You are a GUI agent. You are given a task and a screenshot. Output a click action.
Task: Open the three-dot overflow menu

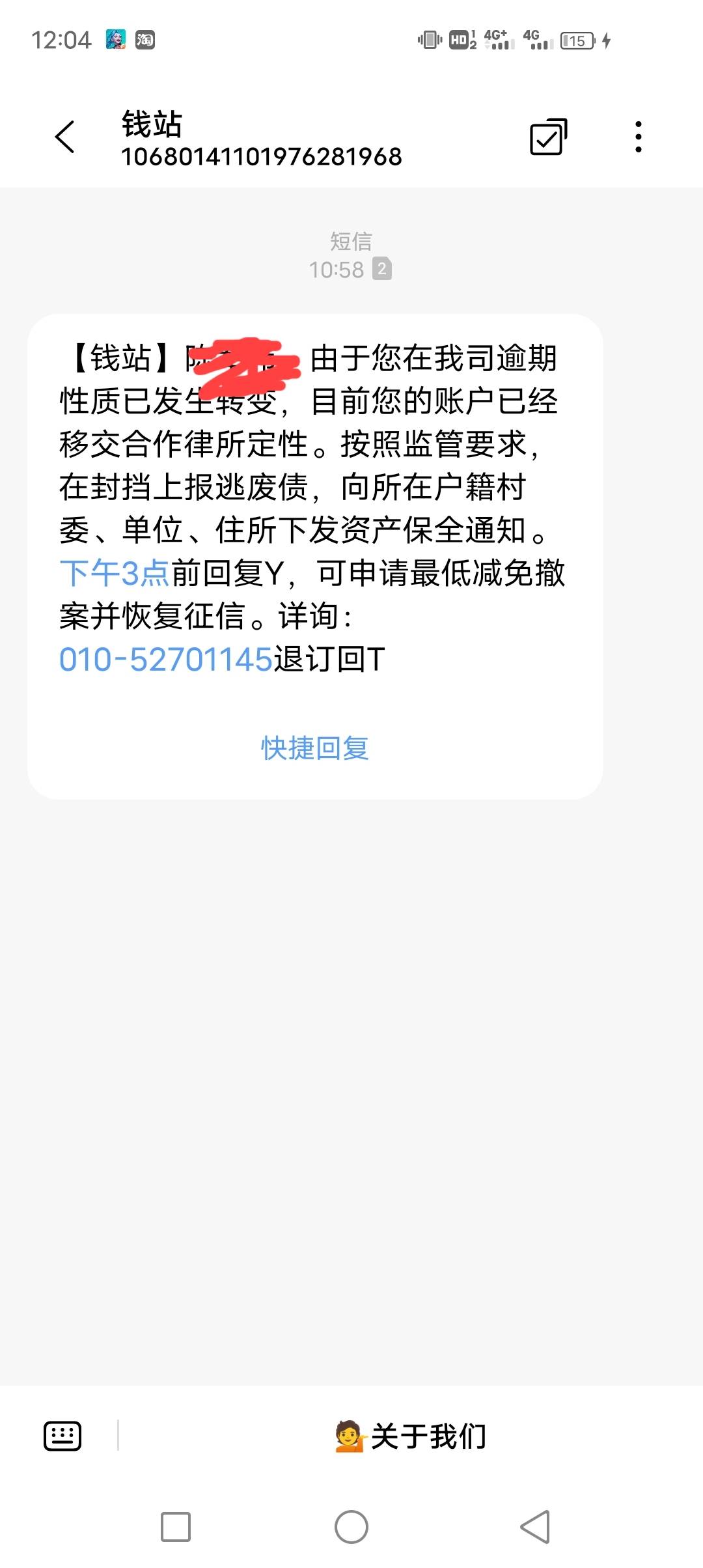coord(639,137)
